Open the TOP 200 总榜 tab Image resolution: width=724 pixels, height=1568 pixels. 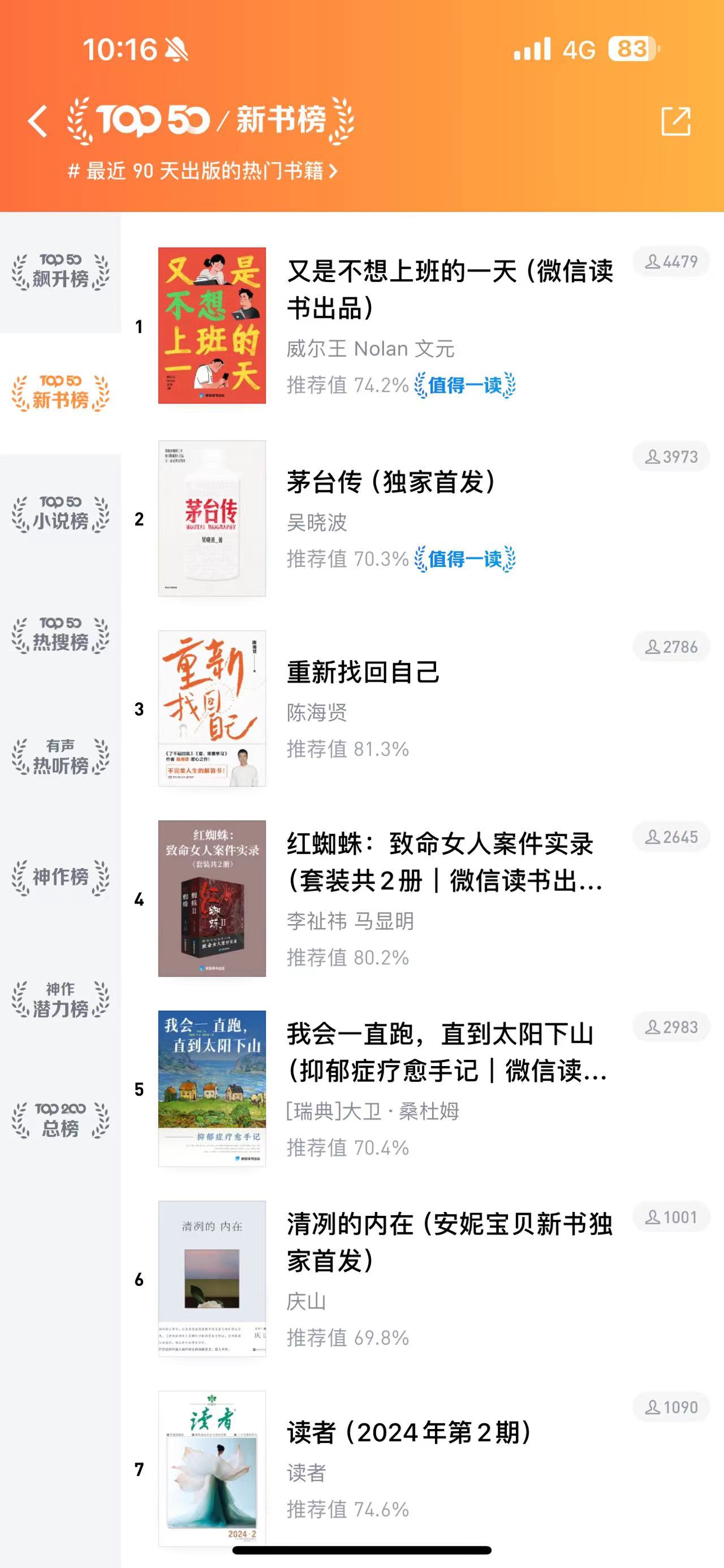pos(61,1120)
